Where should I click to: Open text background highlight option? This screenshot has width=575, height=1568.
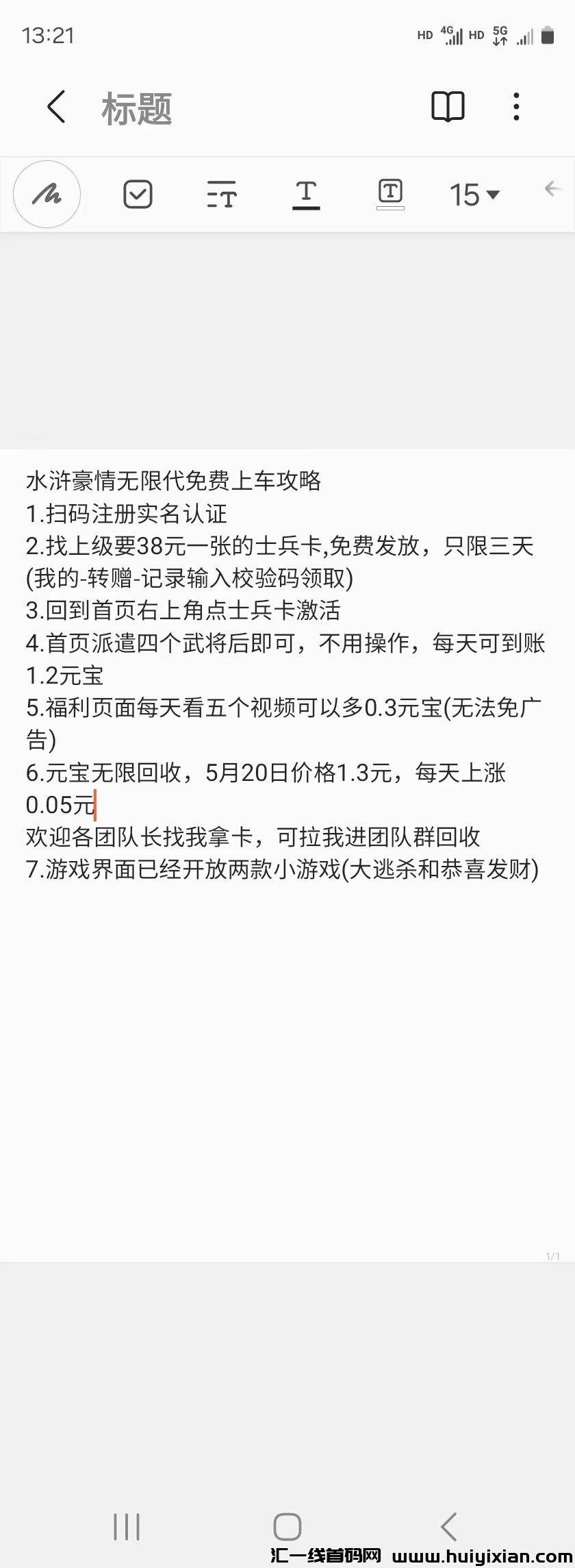pos(390,193)
